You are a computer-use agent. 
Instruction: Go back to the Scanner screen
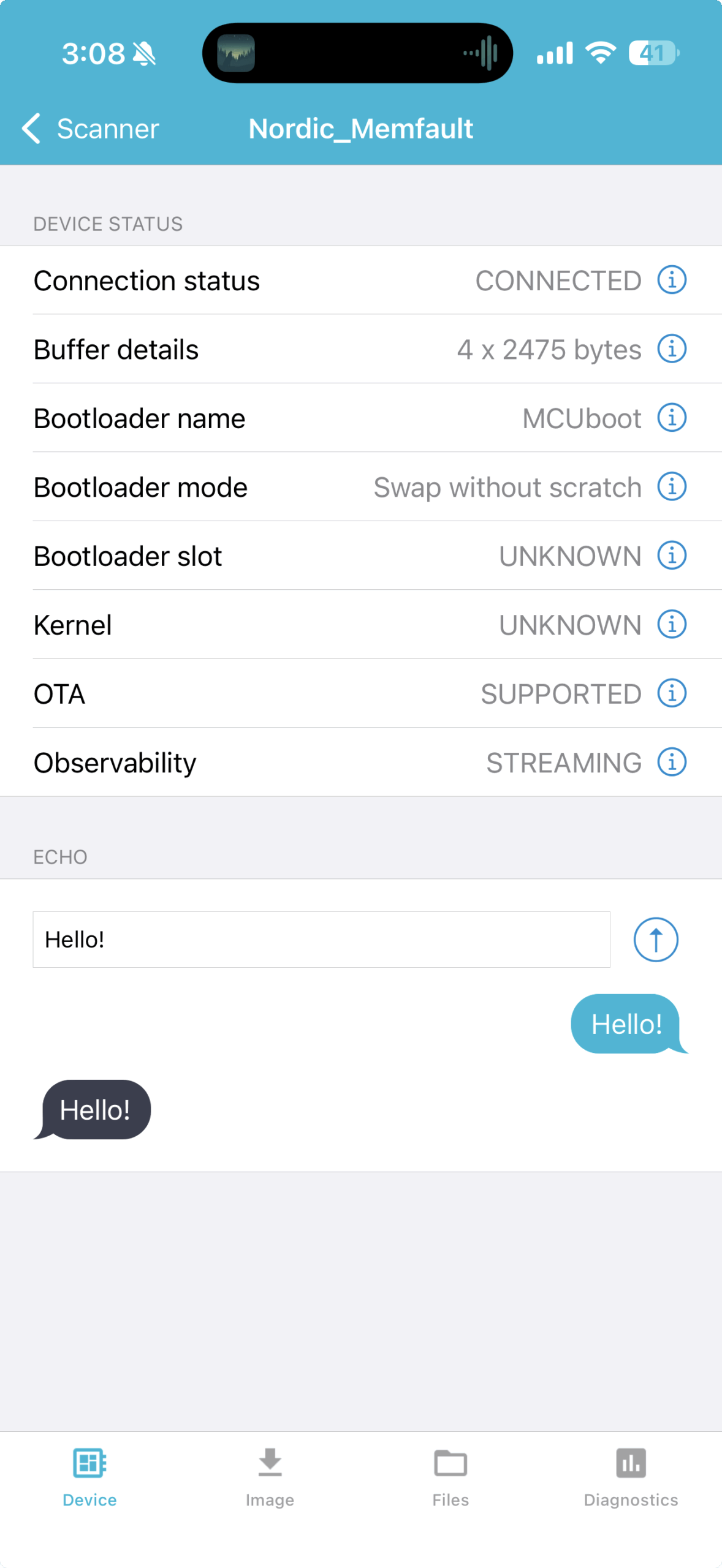click(91, 129)
